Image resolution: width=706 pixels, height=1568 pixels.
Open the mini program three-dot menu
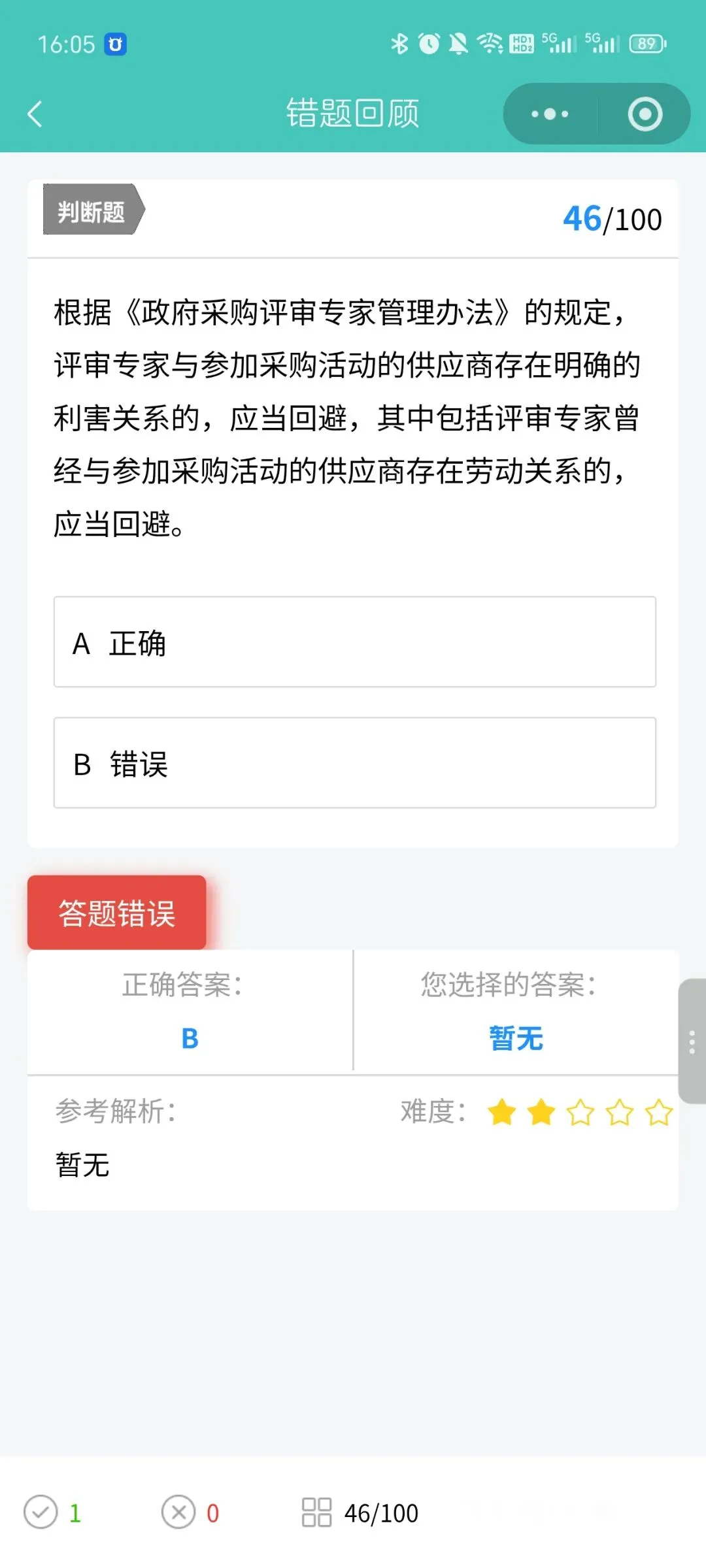click(x=550, y=114)
